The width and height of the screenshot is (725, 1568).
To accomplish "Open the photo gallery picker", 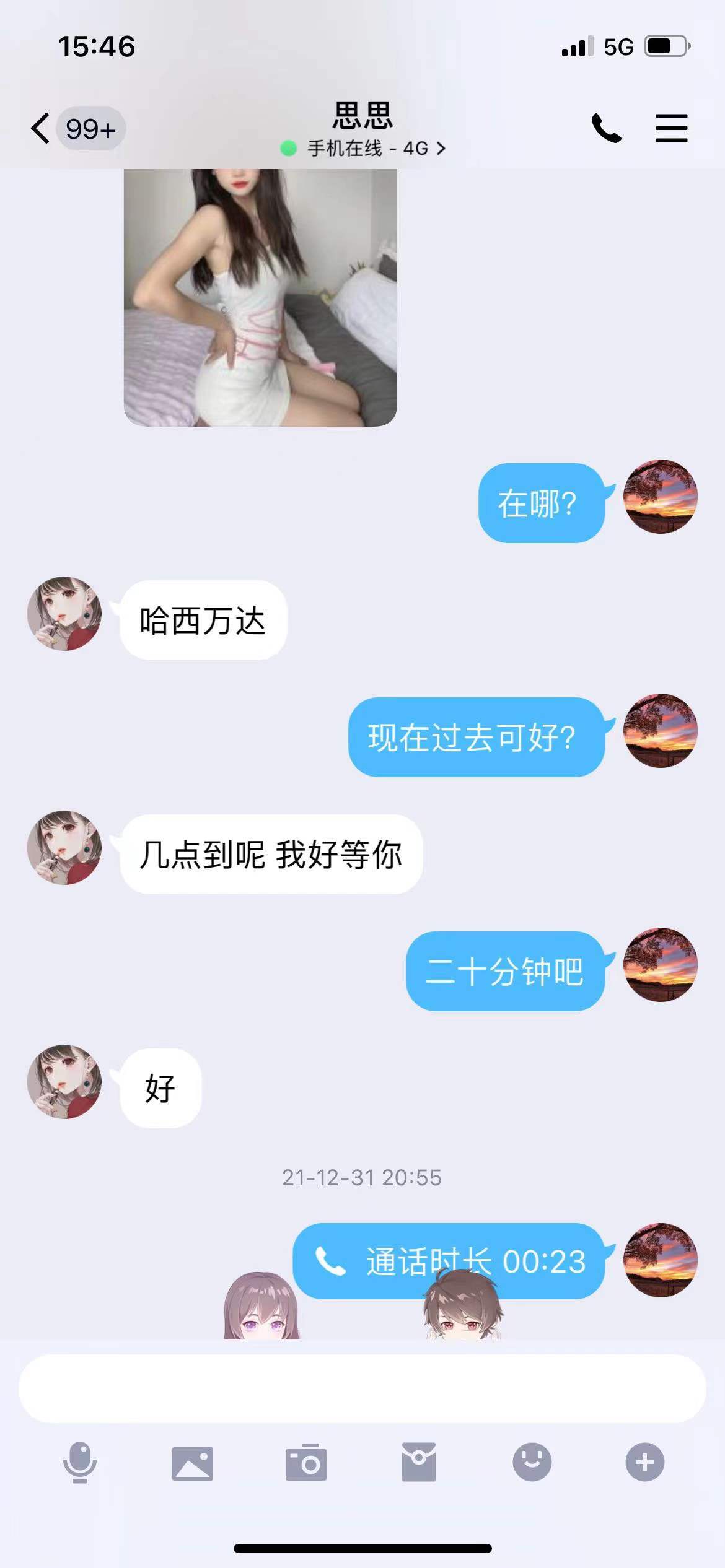I will tap(193, 1463).
